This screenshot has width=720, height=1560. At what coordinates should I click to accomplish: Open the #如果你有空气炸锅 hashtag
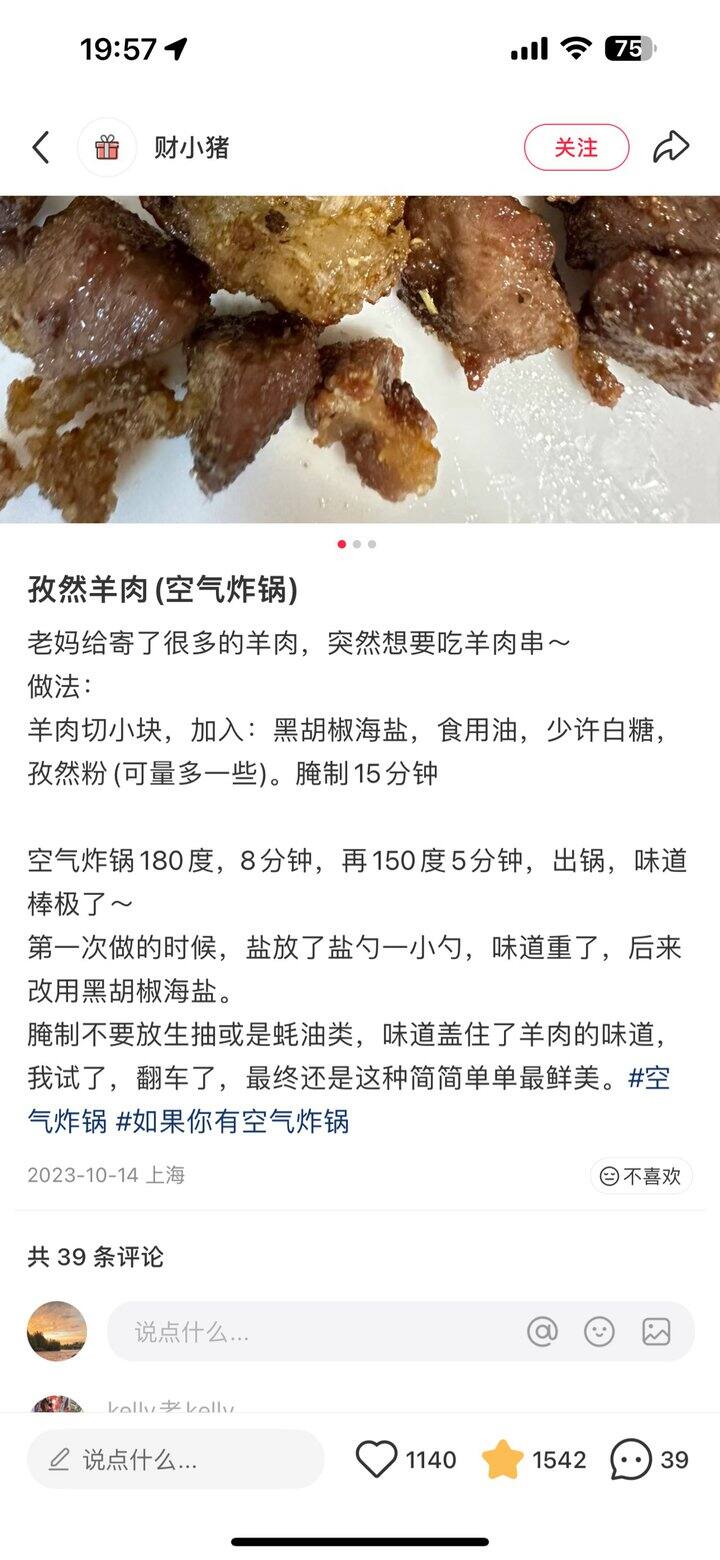[232, 1121]
